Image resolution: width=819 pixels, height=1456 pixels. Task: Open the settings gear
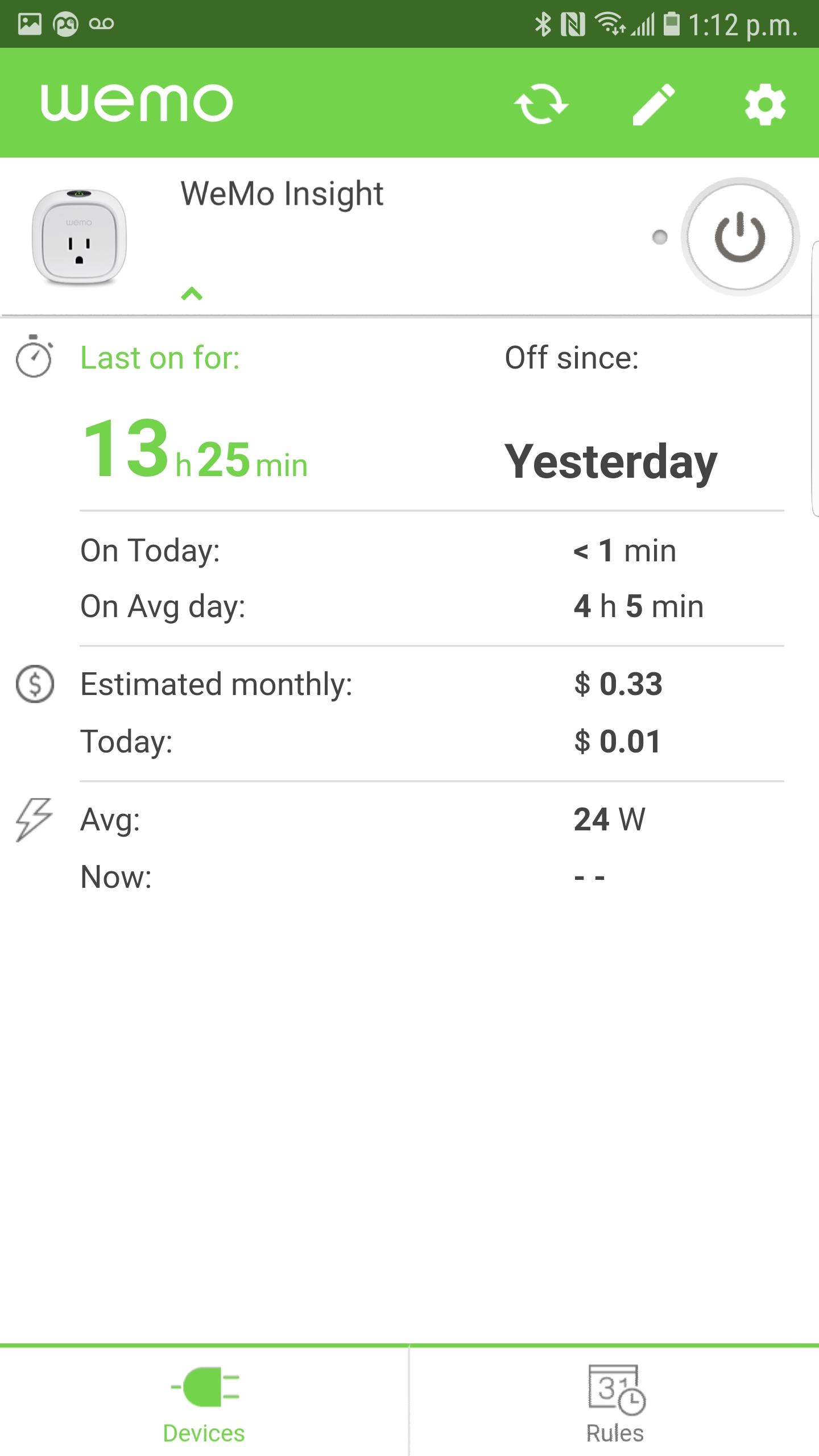(765, 104)
